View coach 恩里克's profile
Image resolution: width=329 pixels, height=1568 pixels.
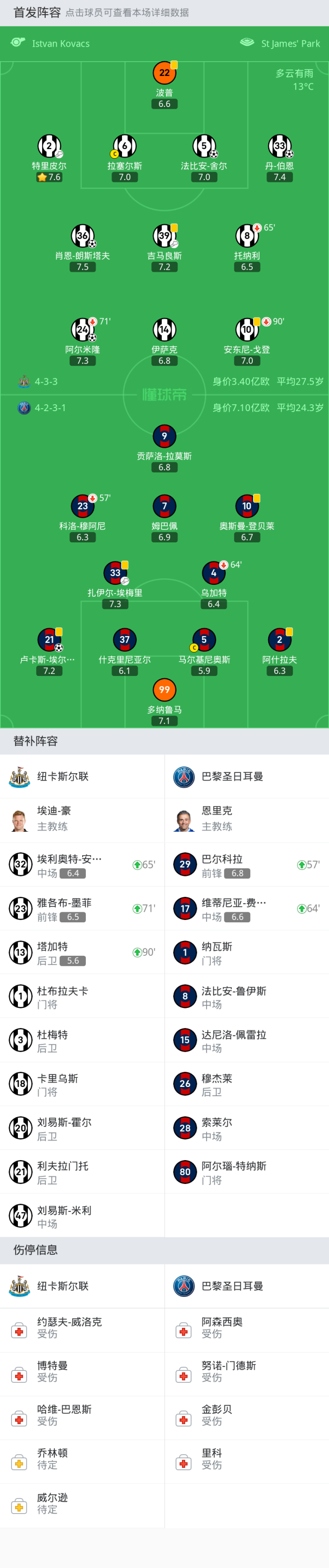[247, 819]
